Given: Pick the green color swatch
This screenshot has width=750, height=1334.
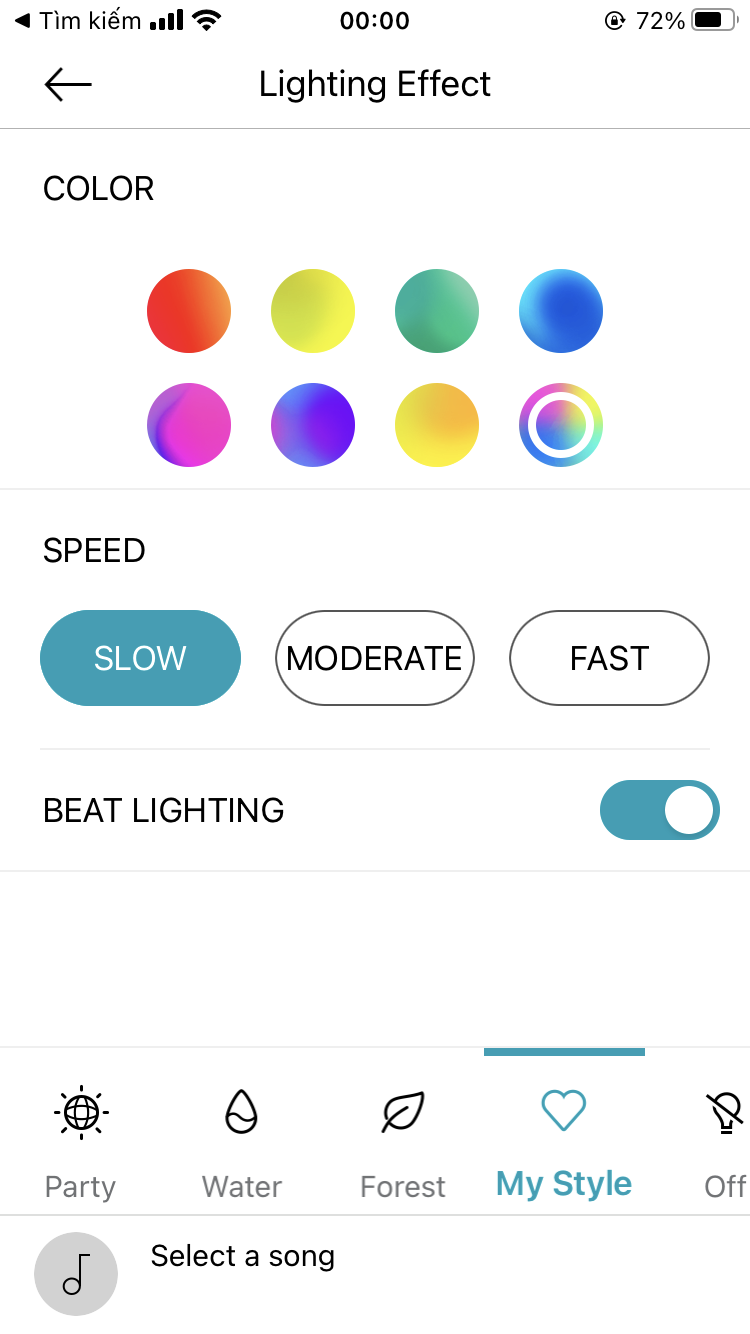Looking at the screenshot, I should (x=437, y=311).
